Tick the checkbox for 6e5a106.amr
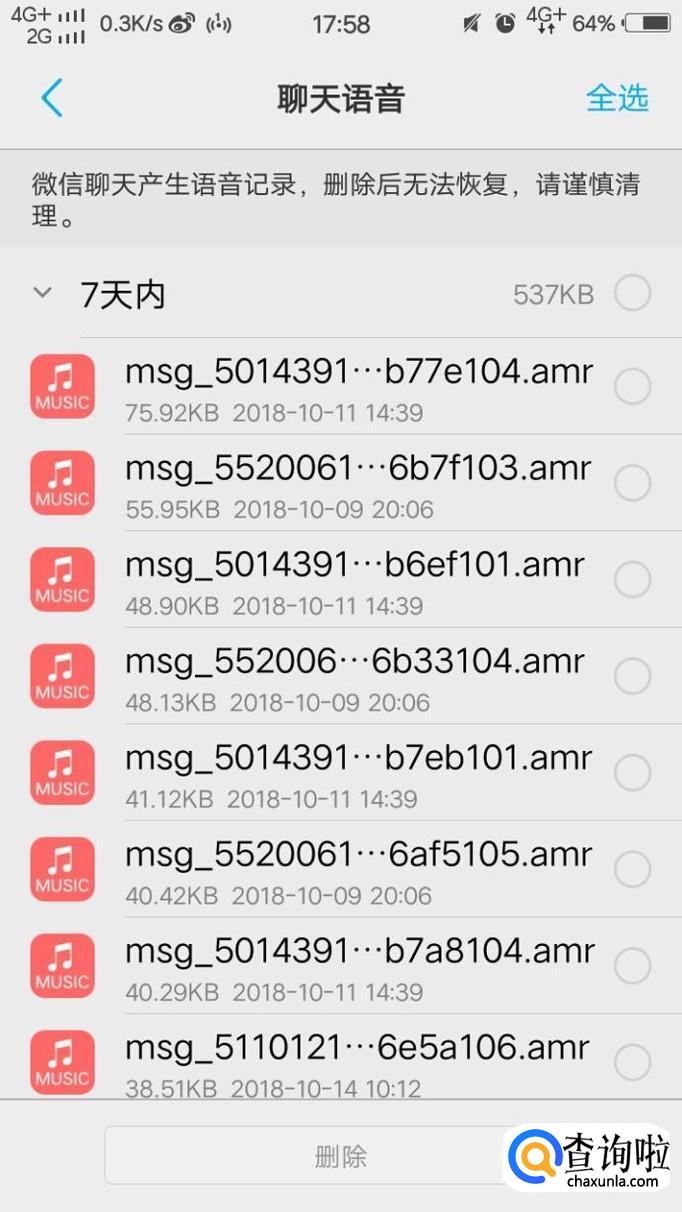Screen dimensions: 682x1212 coord(632,1063)
